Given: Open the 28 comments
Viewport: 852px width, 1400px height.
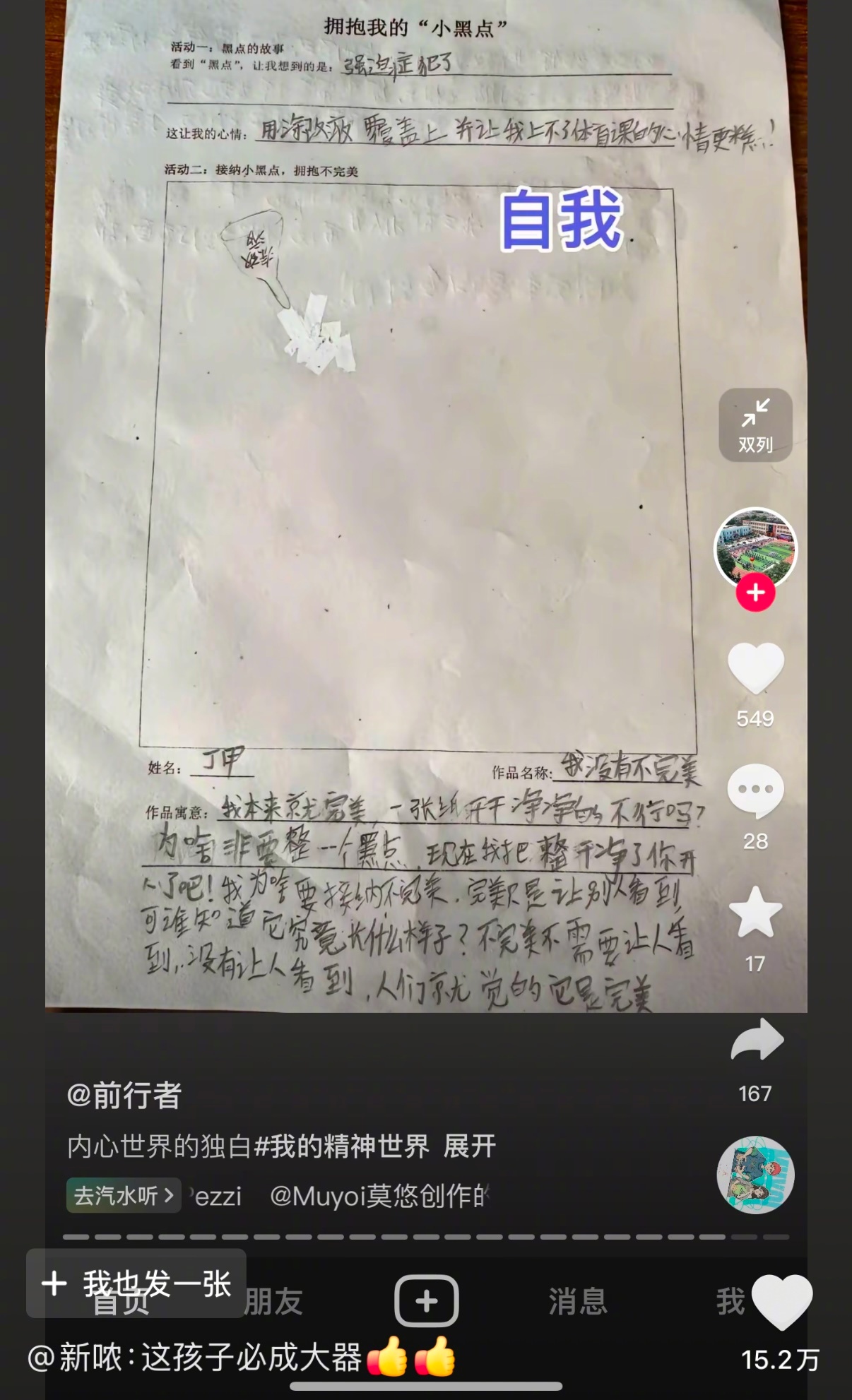Looking at the screenshot, I should click(x=755, y=790).
